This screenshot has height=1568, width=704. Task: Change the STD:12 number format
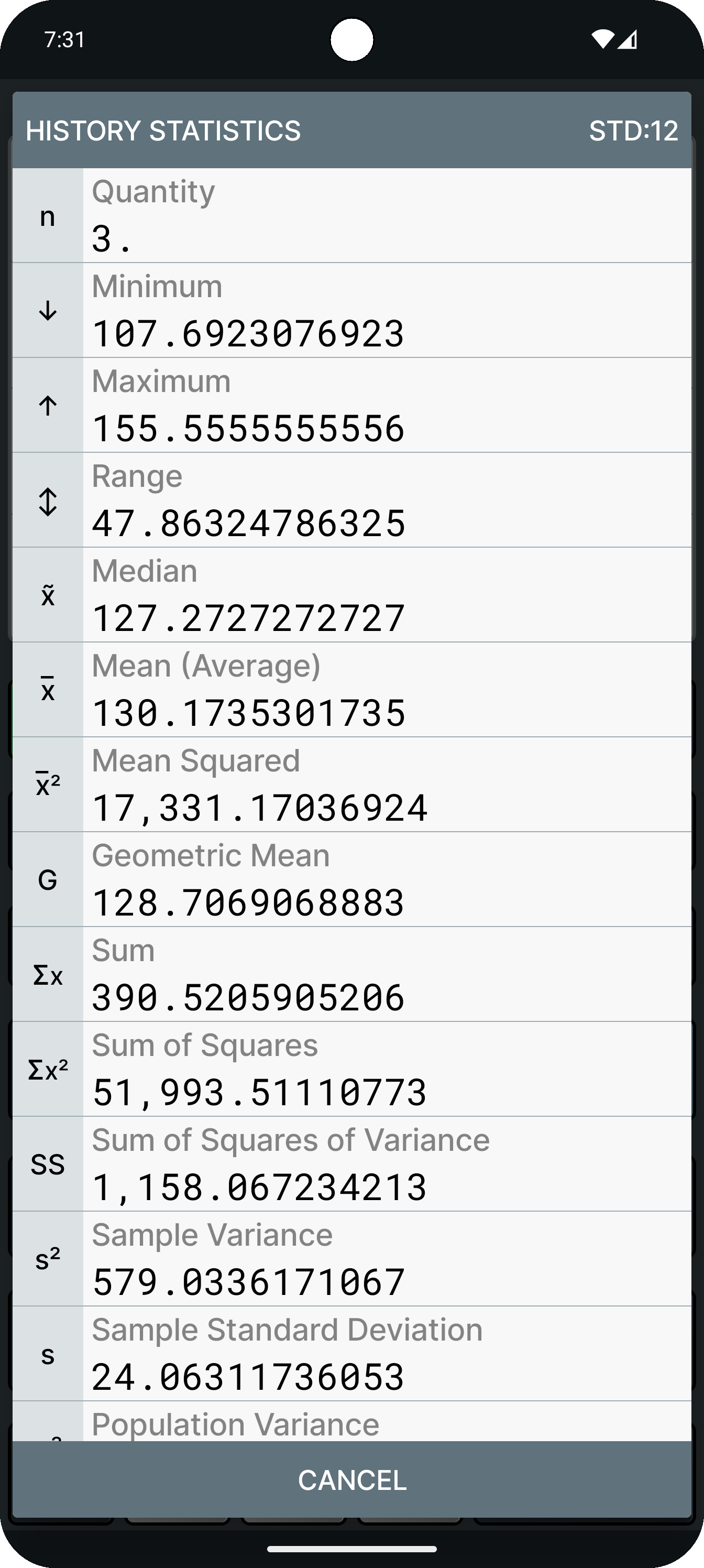(633, 131)
